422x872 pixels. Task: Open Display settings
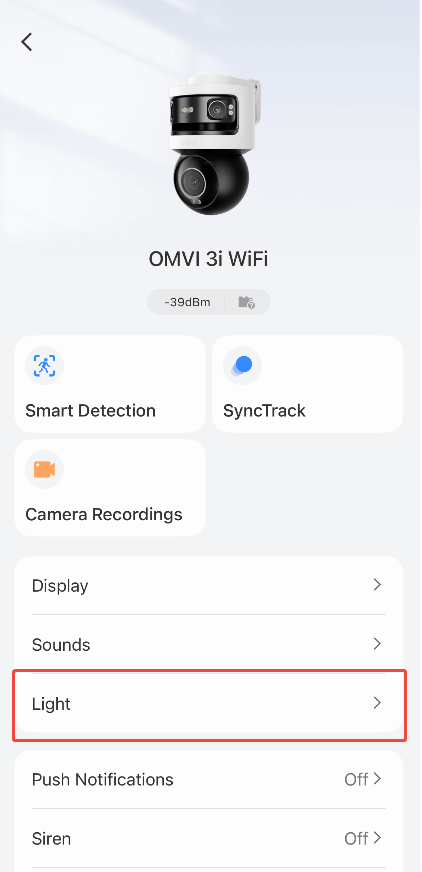coord(208,586)
